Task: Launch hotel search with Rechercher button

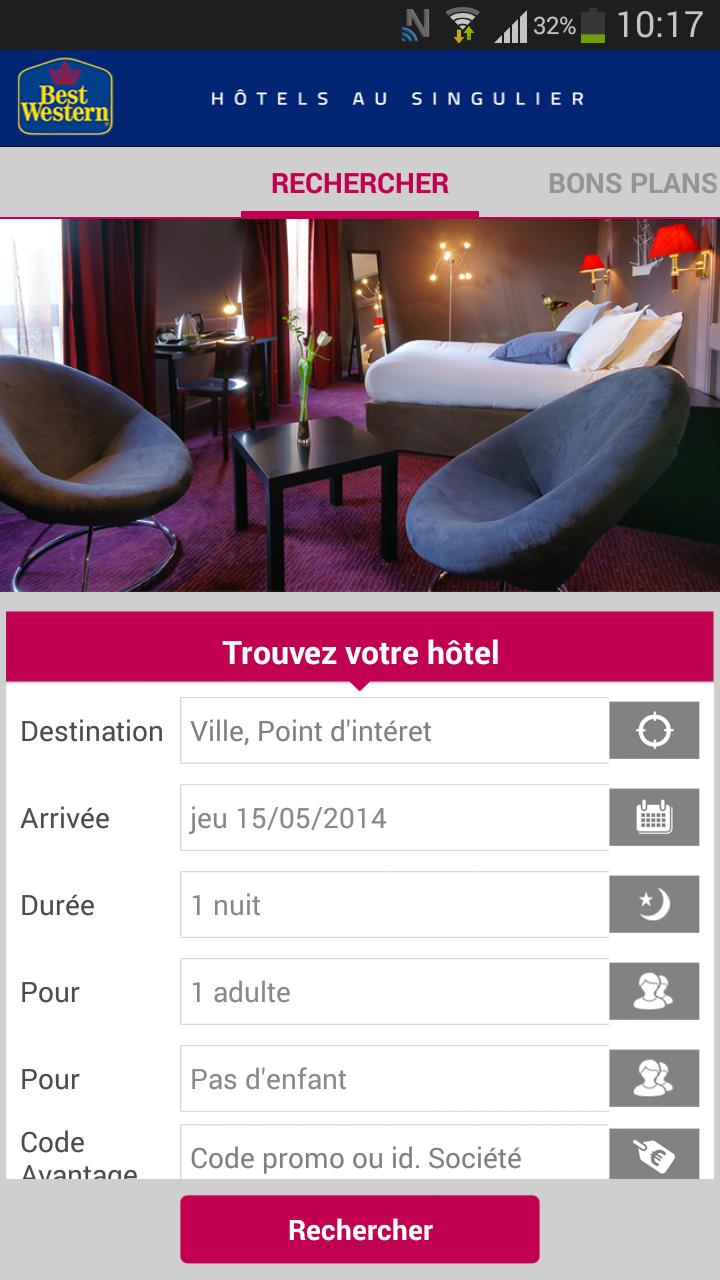Action: coord(360,1230)
